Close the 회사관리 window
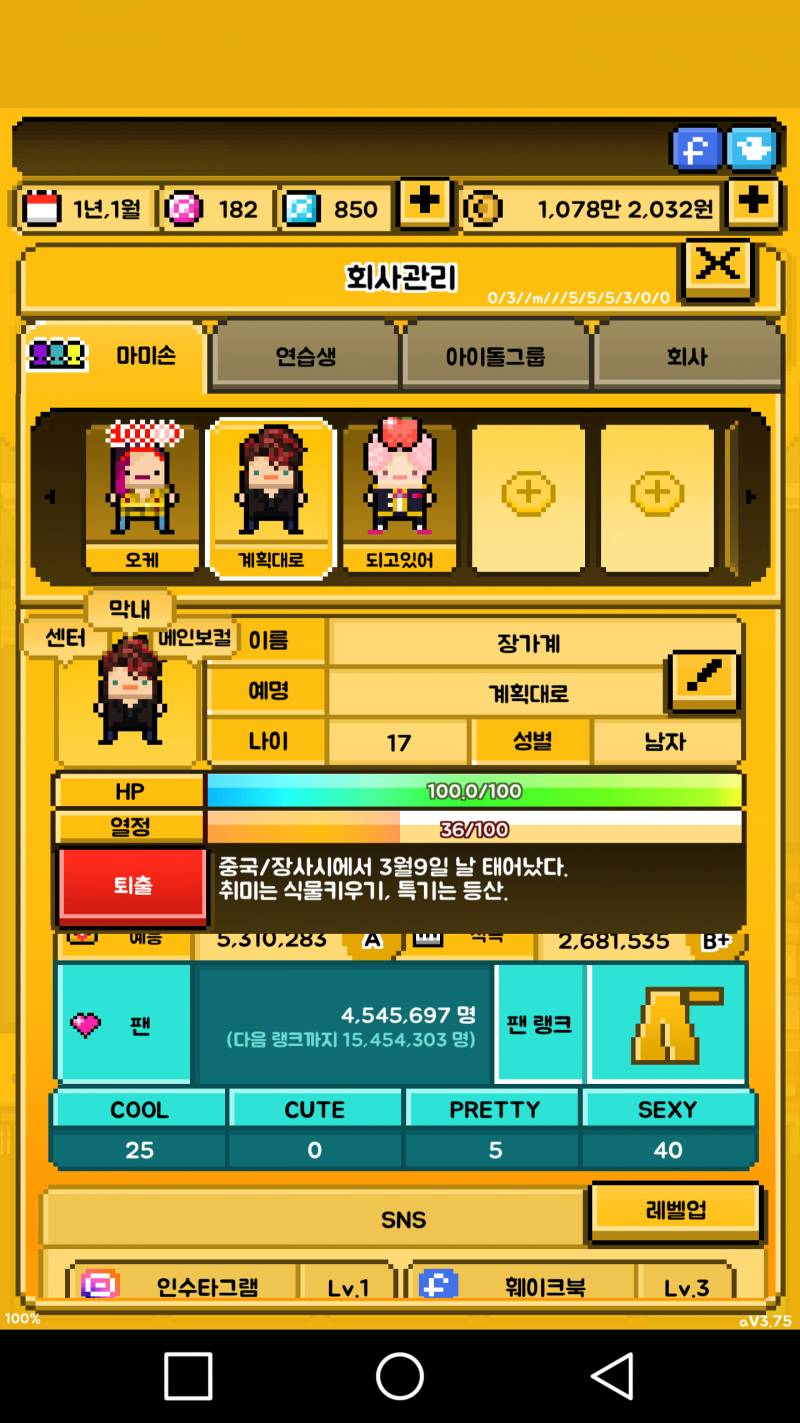The image size is (800, 1423). [x=718, y=266]
